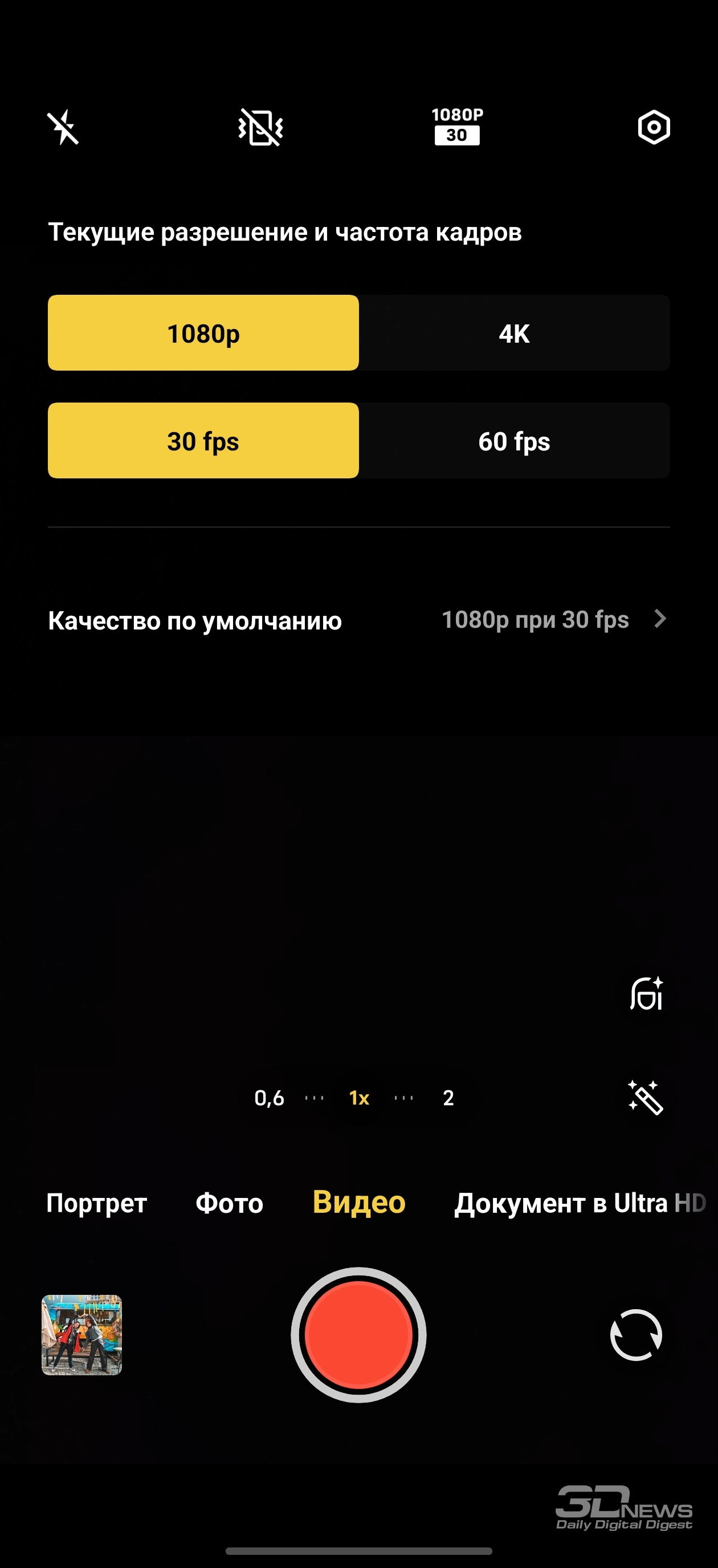This screenshot has width=718, height=1568.
Task: Open camera settings gear
Action: (654, 127)
